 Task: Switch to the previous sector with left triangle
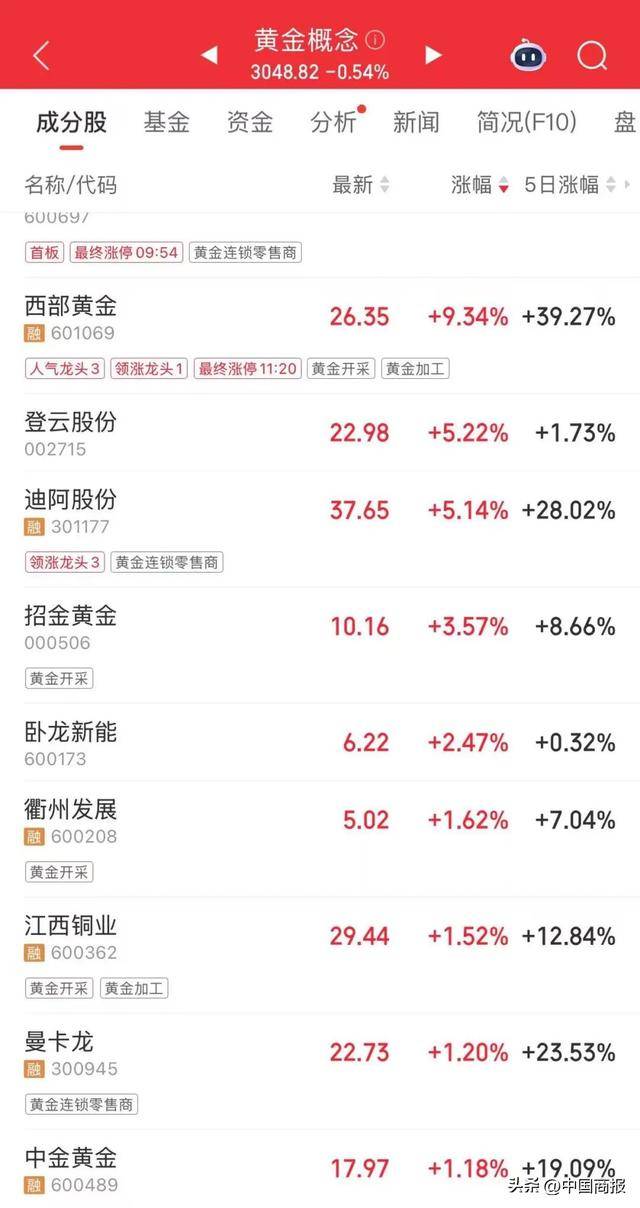pos(209,55)
